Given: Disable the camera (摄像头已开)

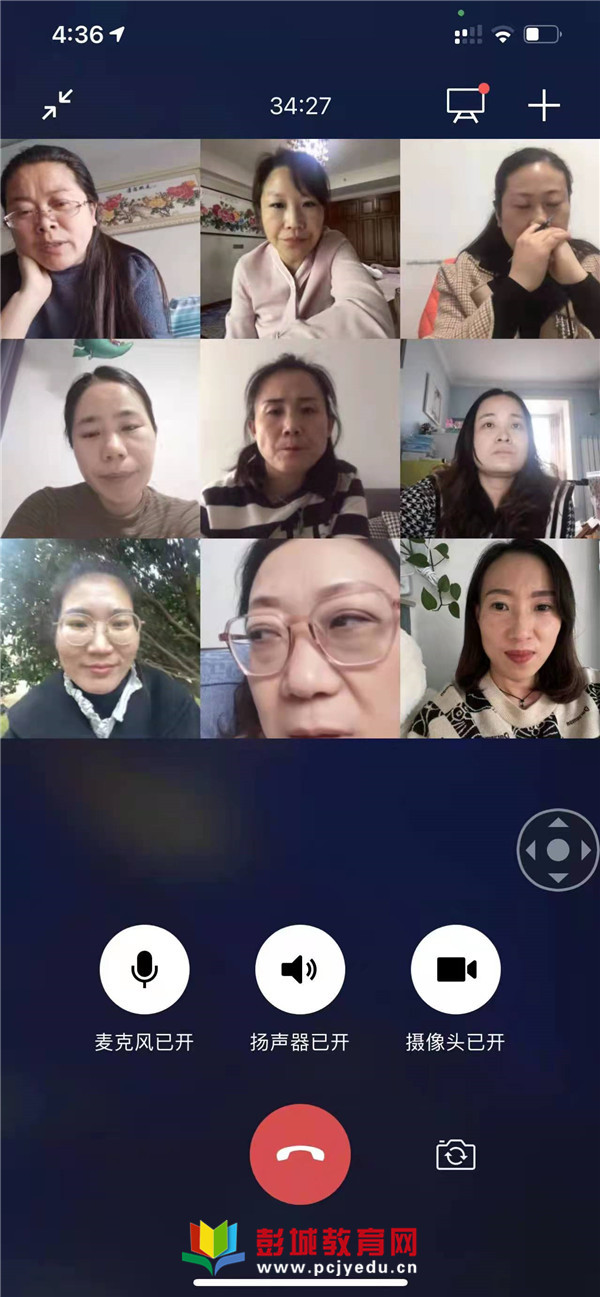Looking at the screenshot, I should (455, 969).
